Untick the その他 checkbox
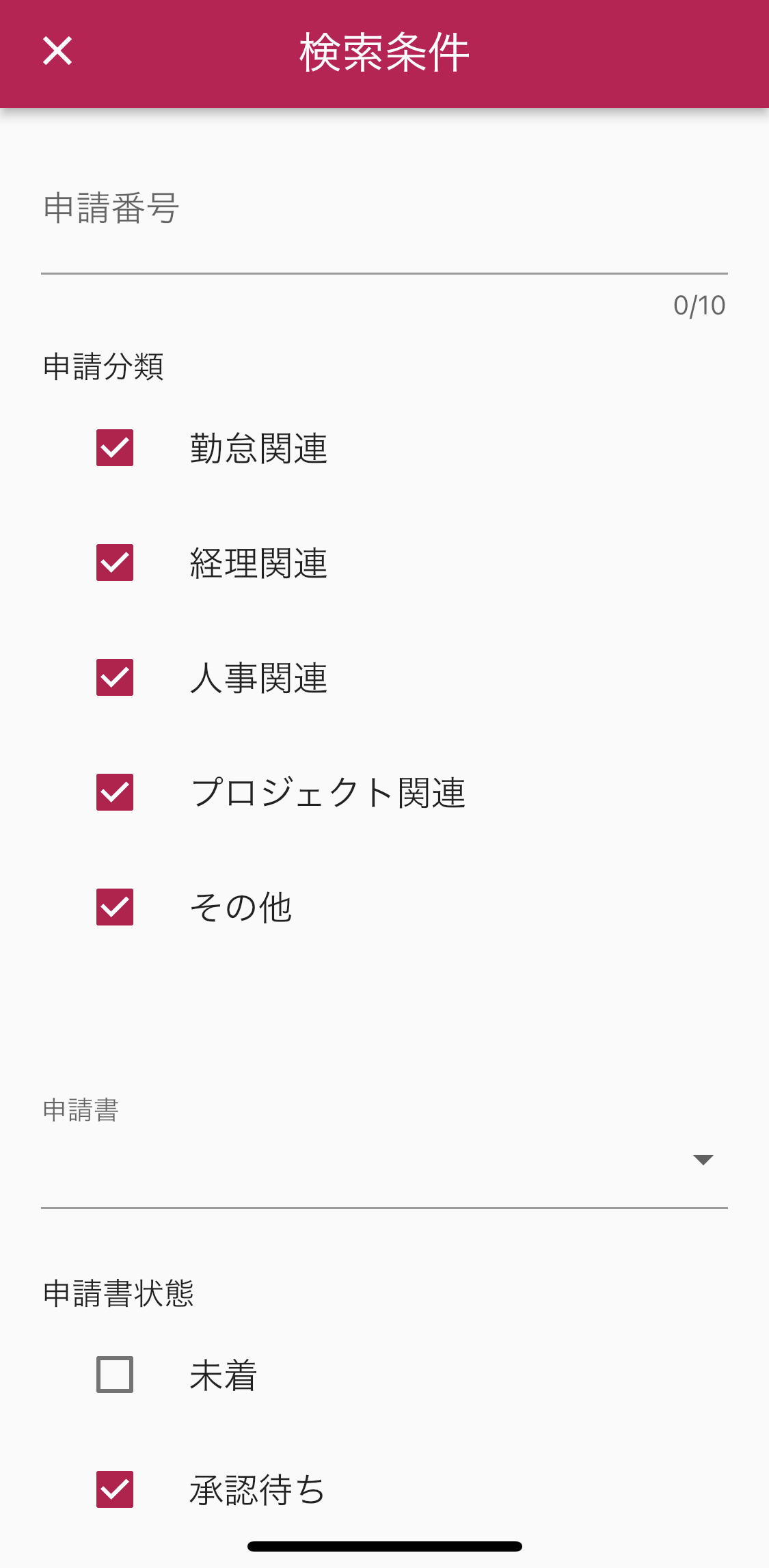 click(x=115, y=907)
